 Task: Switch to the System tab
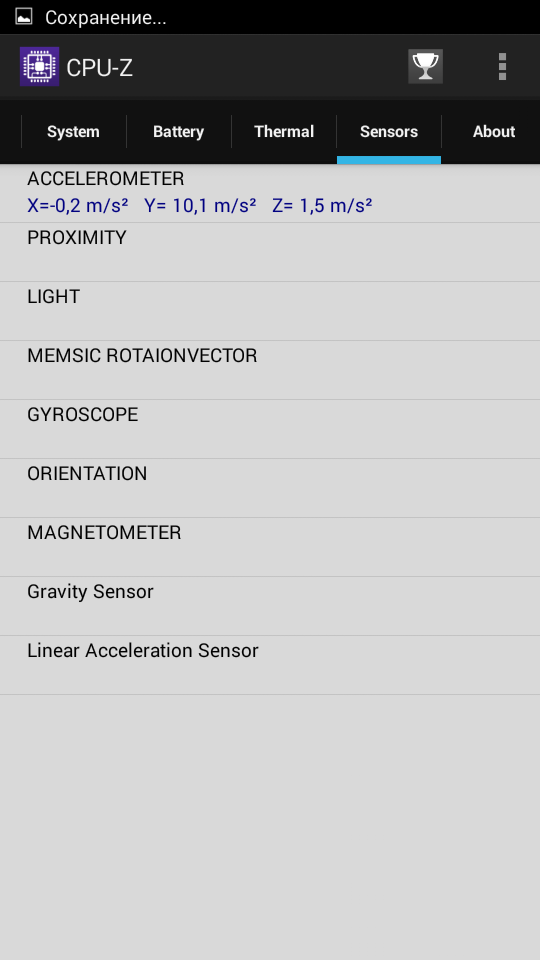pyautogui.click(x=73, y=132)
